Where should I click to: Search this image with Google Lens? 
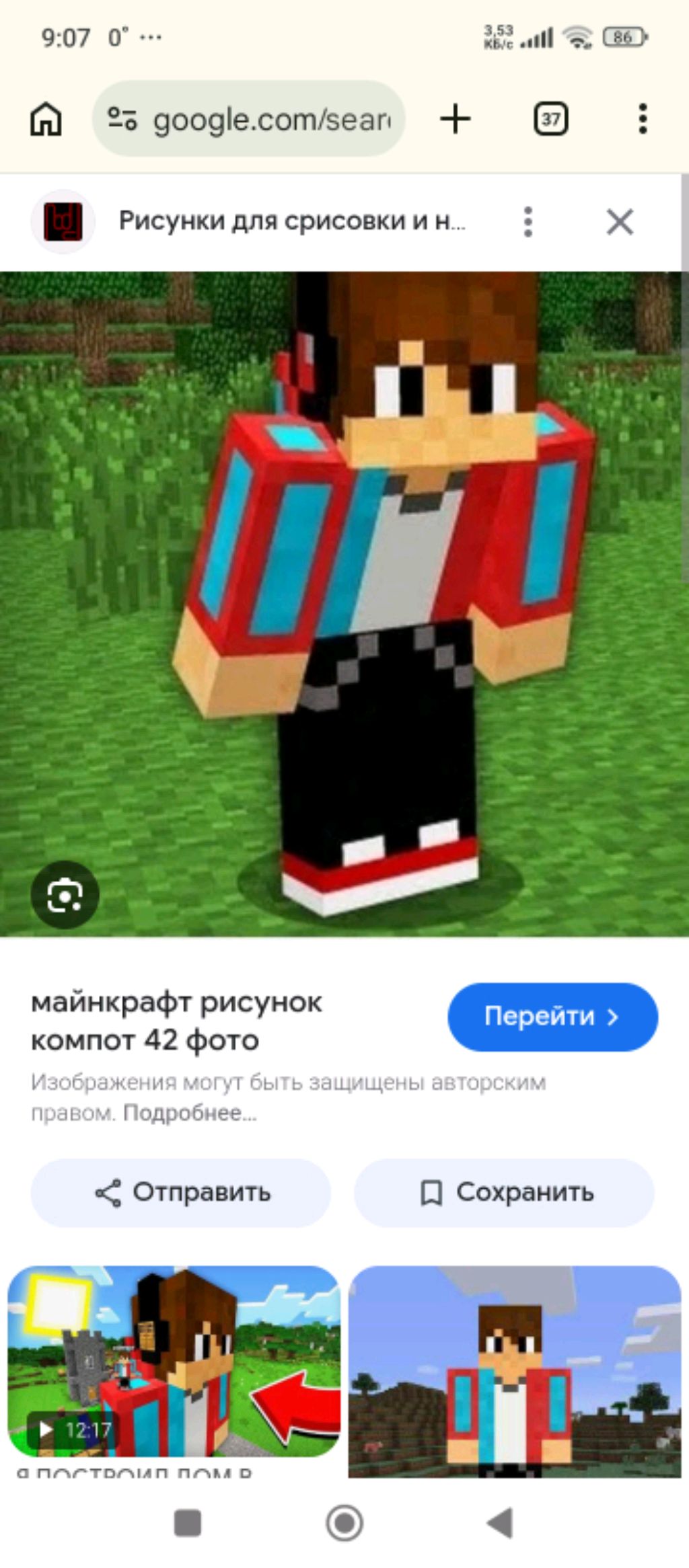point(65,895)
